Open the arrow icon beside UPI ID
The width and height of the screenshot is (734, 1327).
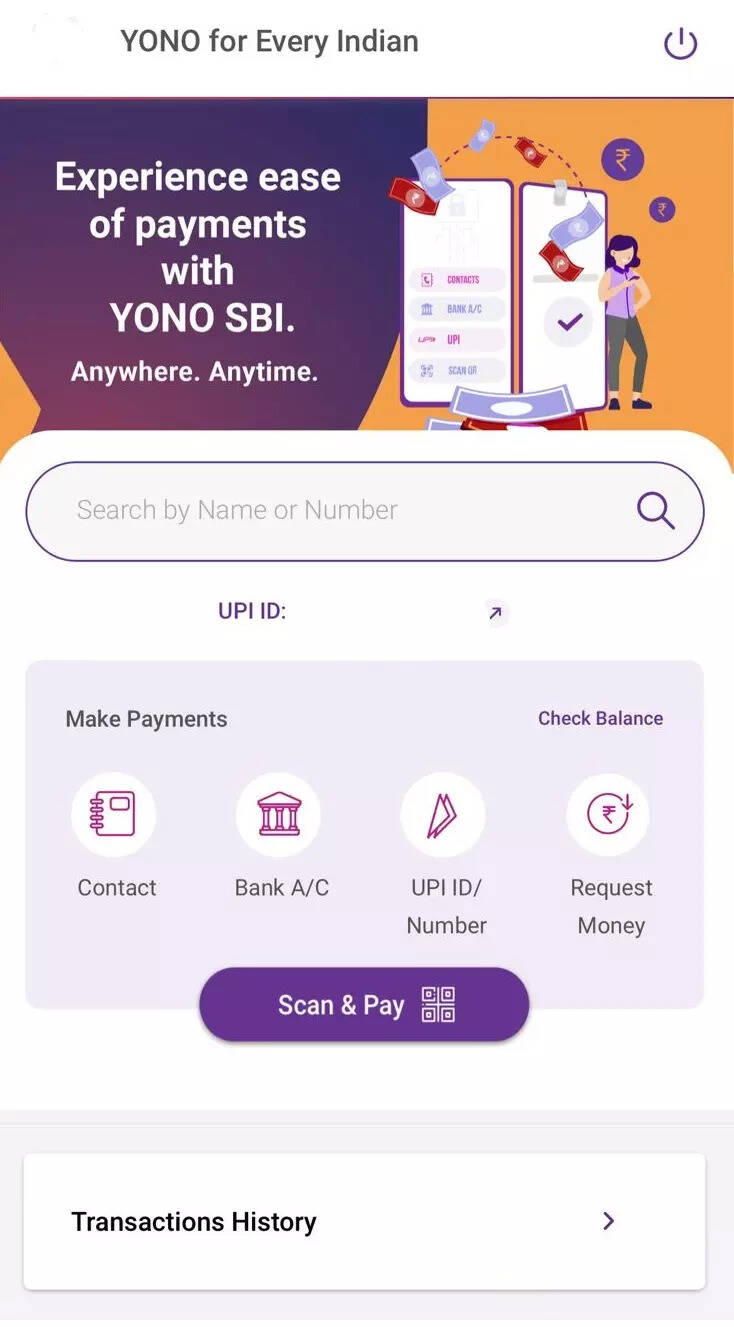495,613
